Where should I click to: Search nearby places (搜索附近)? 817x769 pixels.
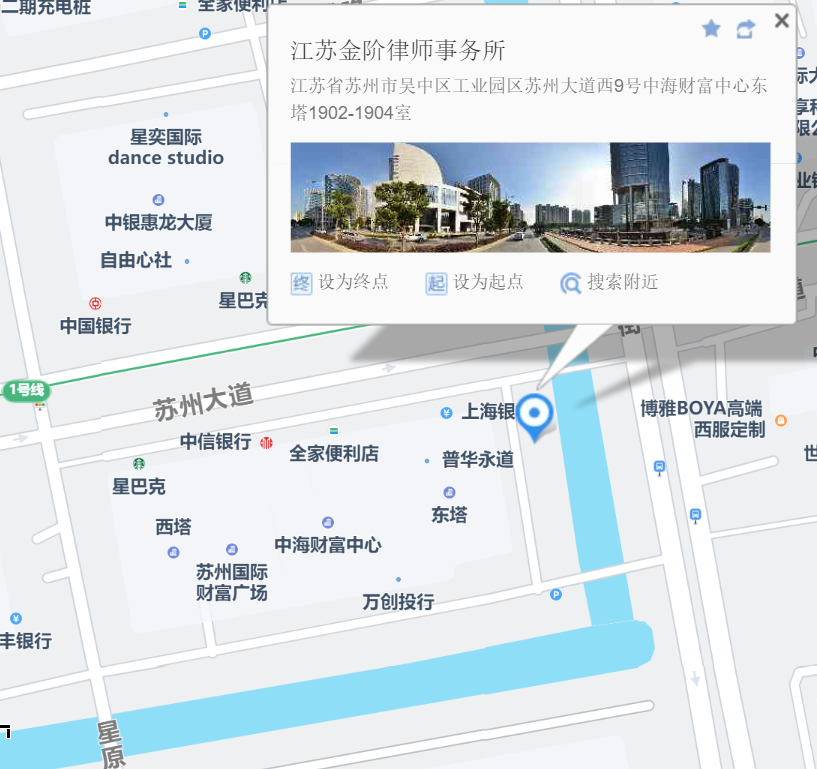pos(610,282)
